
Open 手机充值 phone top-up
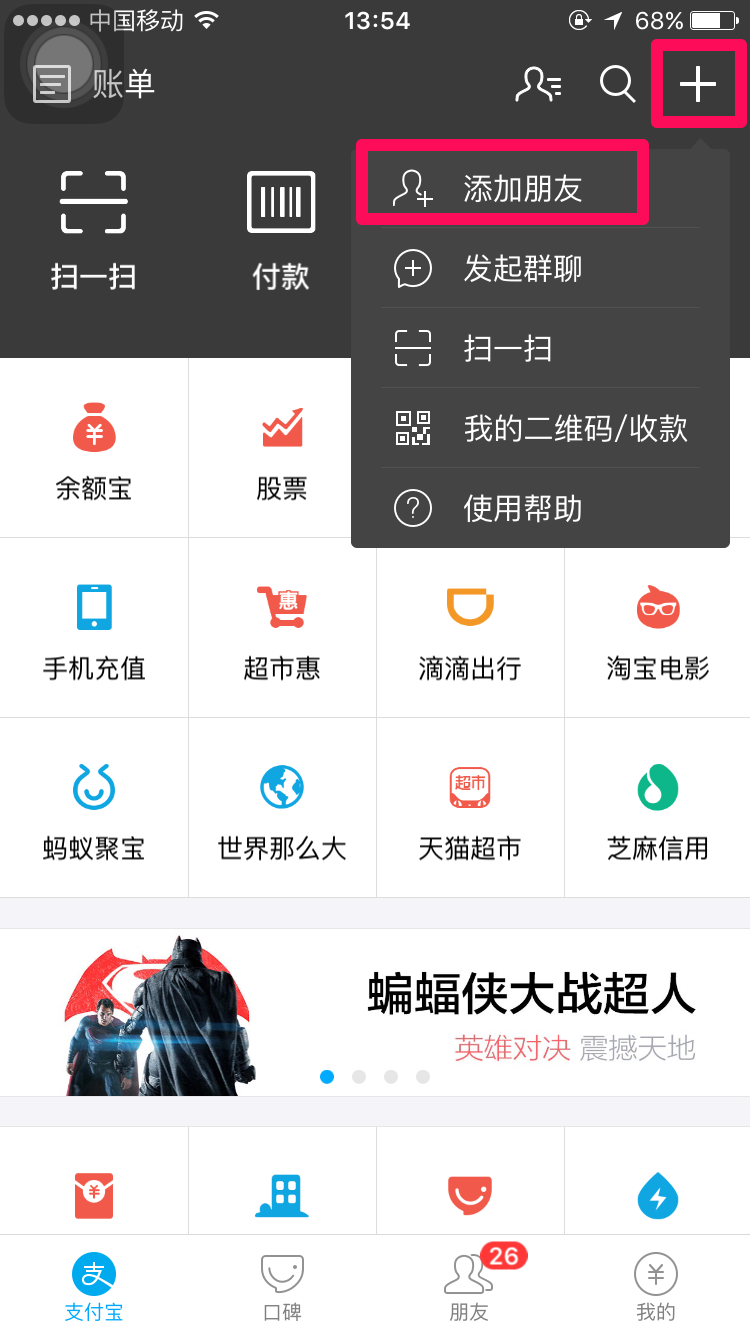pyautogui.click(x=94, y=627)
